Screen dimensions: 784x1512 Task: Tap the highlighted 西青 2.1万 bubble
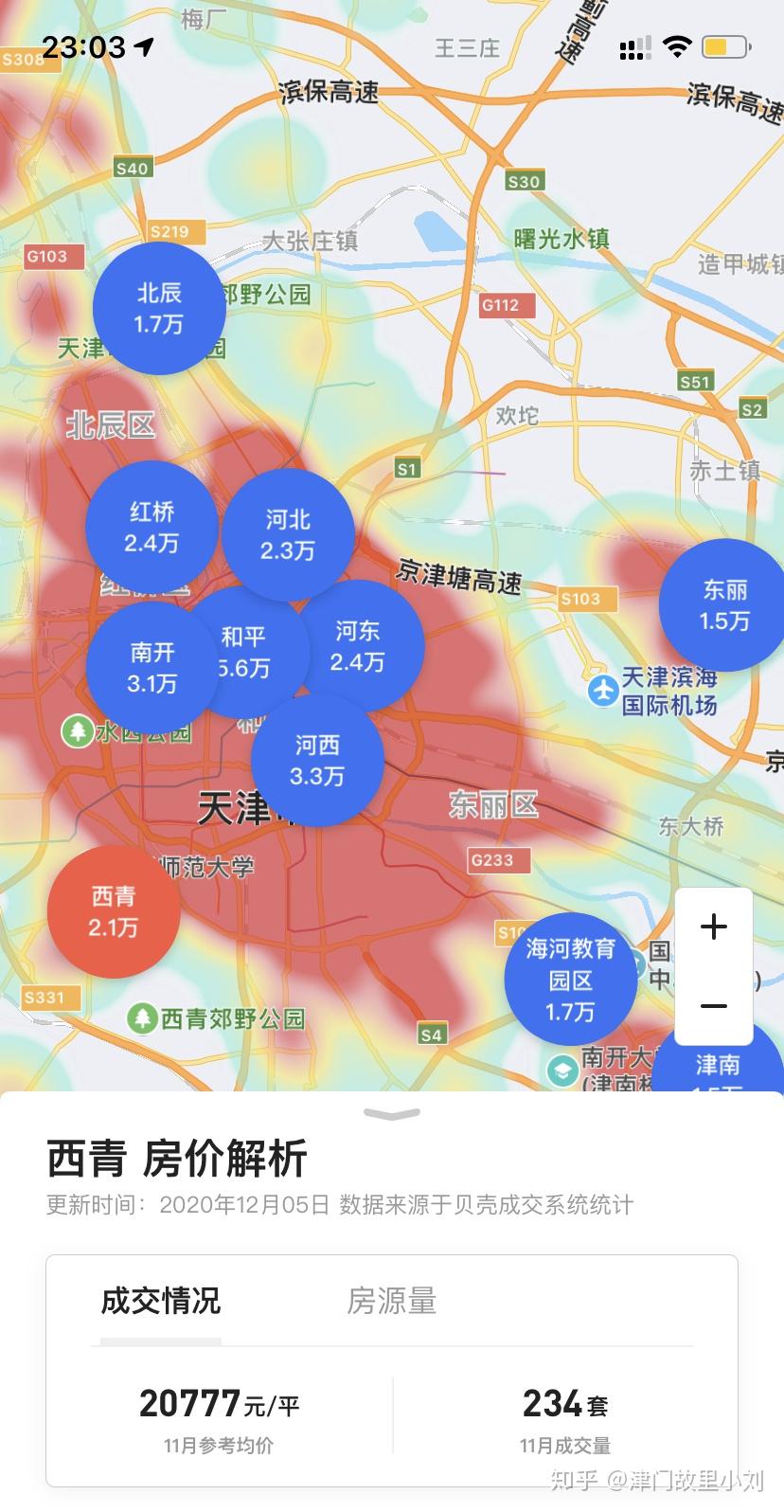tap(114, 911)
